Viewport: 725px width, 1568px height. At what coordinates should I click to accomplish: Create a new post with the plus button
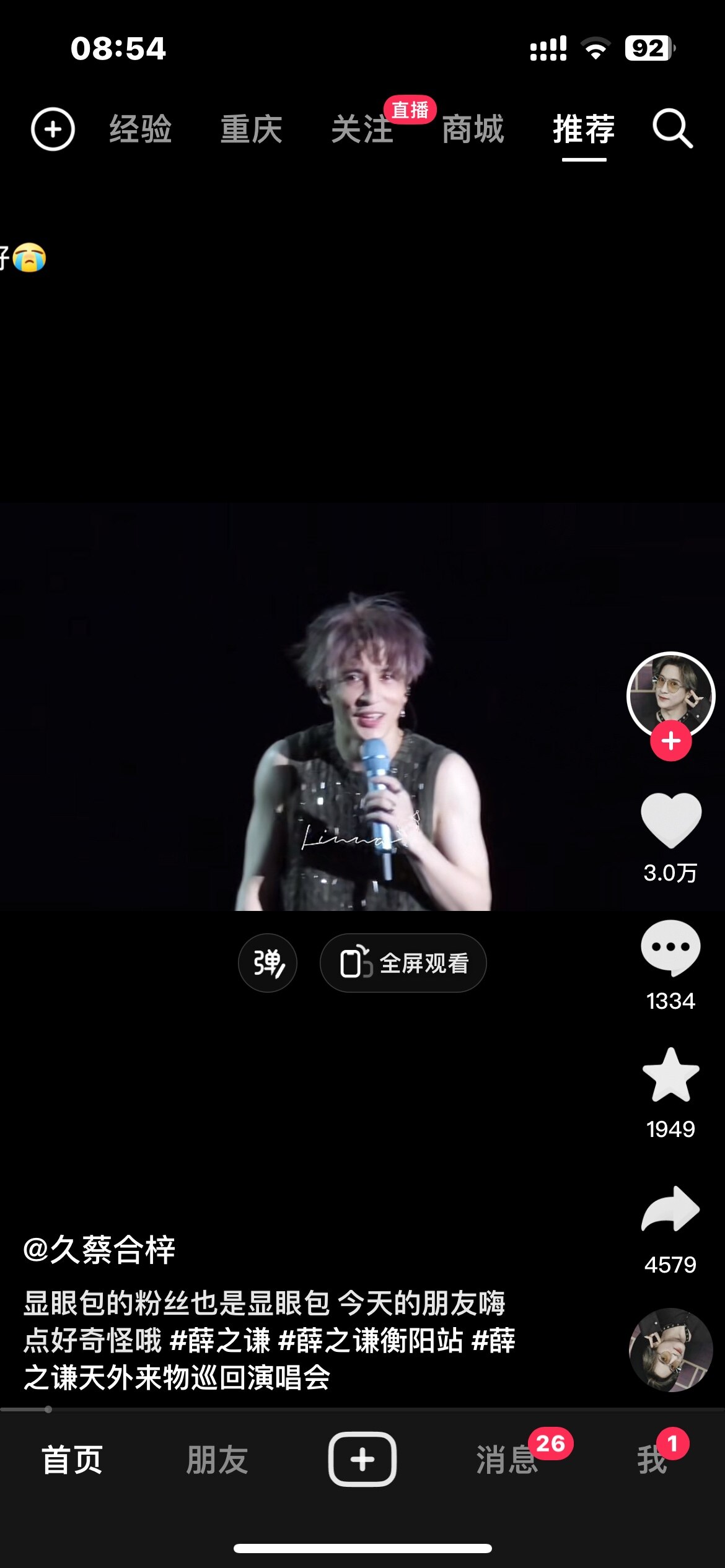[x=362, y=1459]
